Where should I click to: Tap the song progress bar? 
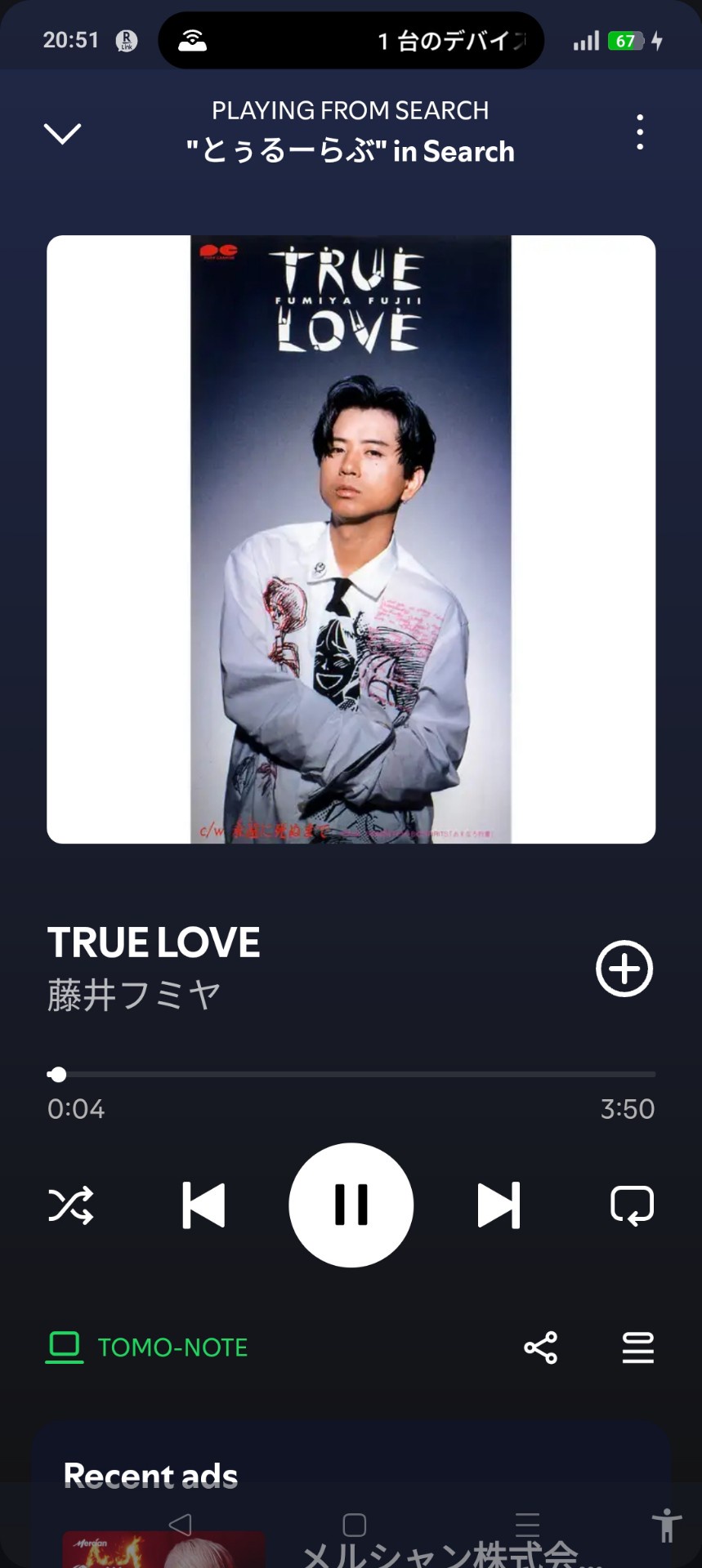(x=351, y=1074)
